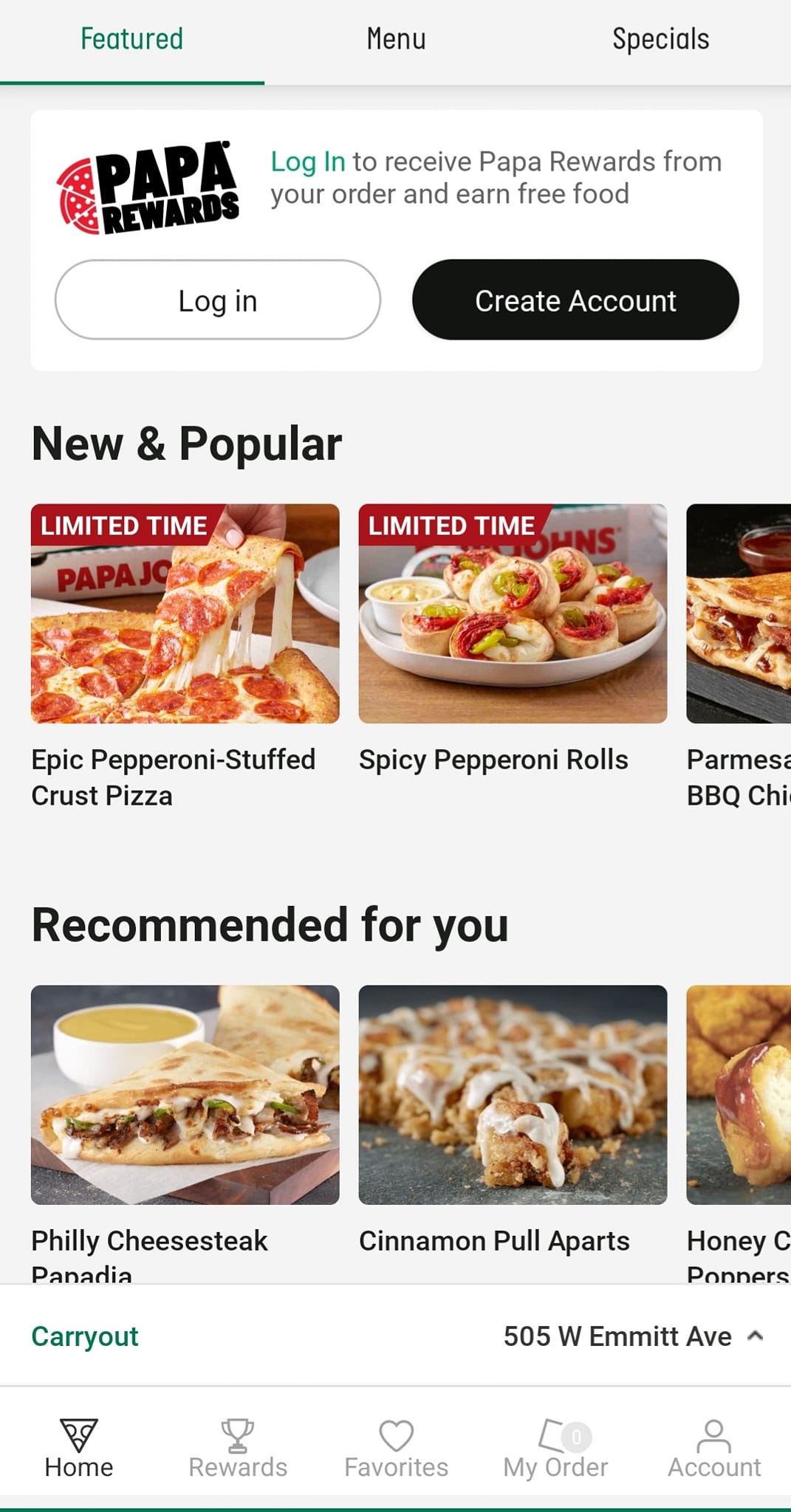Open the Rewards tab
The height and width of the screenshot is (1512, 791).
(x=238, y=1449)
